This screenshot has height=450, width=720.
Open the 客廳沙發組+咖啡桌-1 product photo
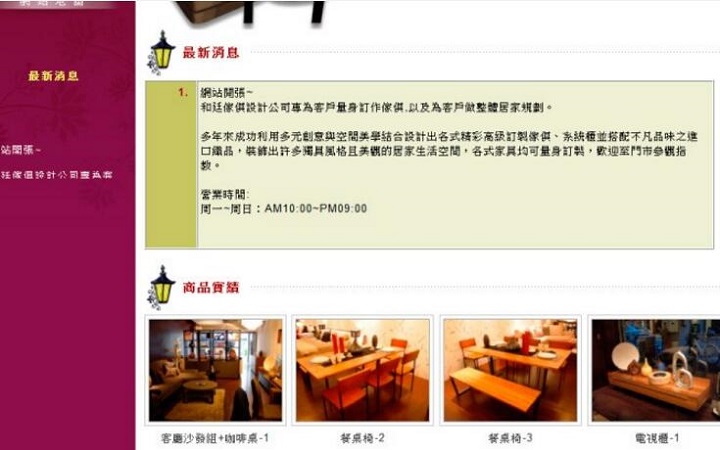click(215, 371)
